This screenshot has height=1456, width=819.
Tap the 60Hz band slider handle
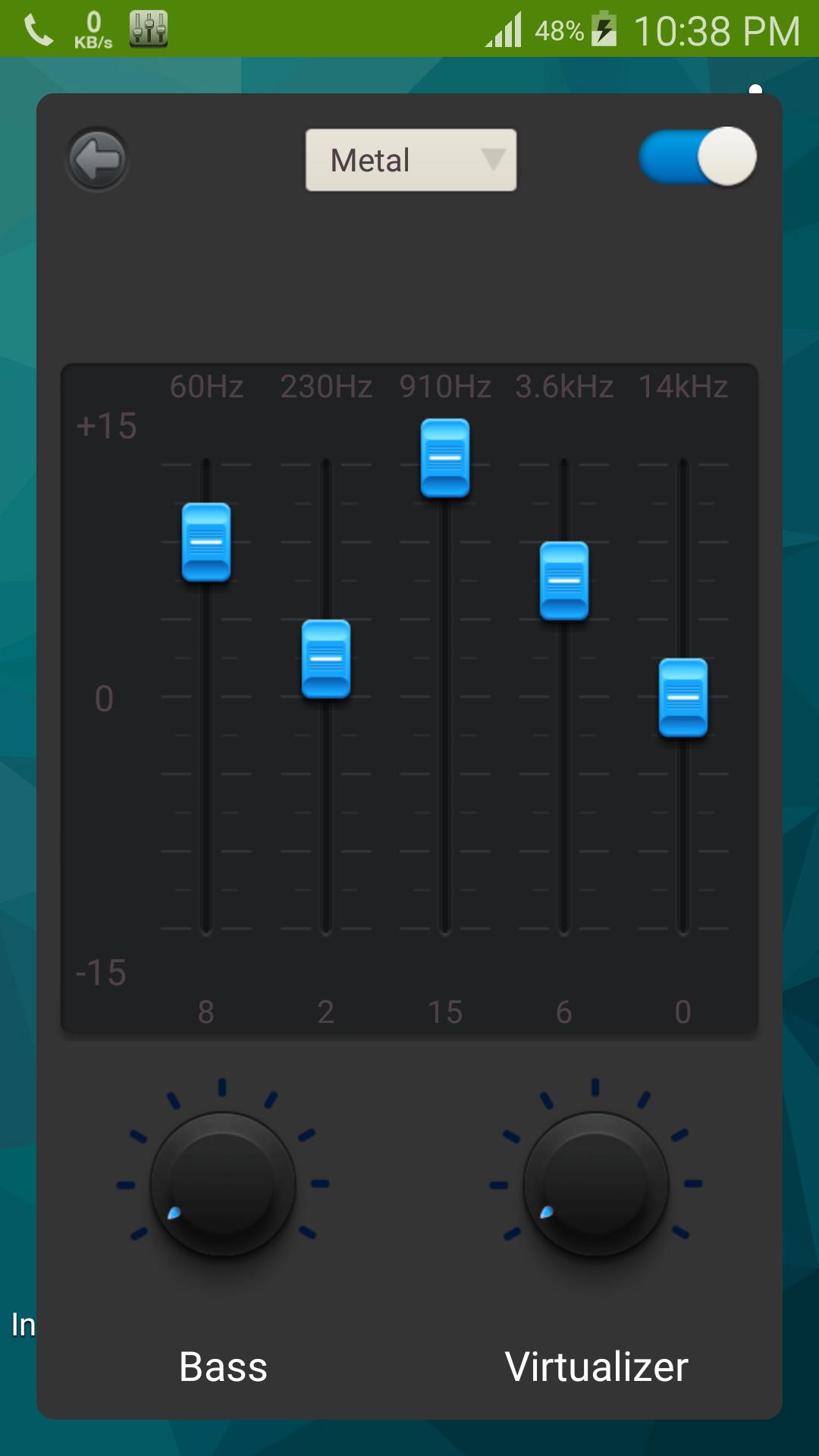point(206,542)
